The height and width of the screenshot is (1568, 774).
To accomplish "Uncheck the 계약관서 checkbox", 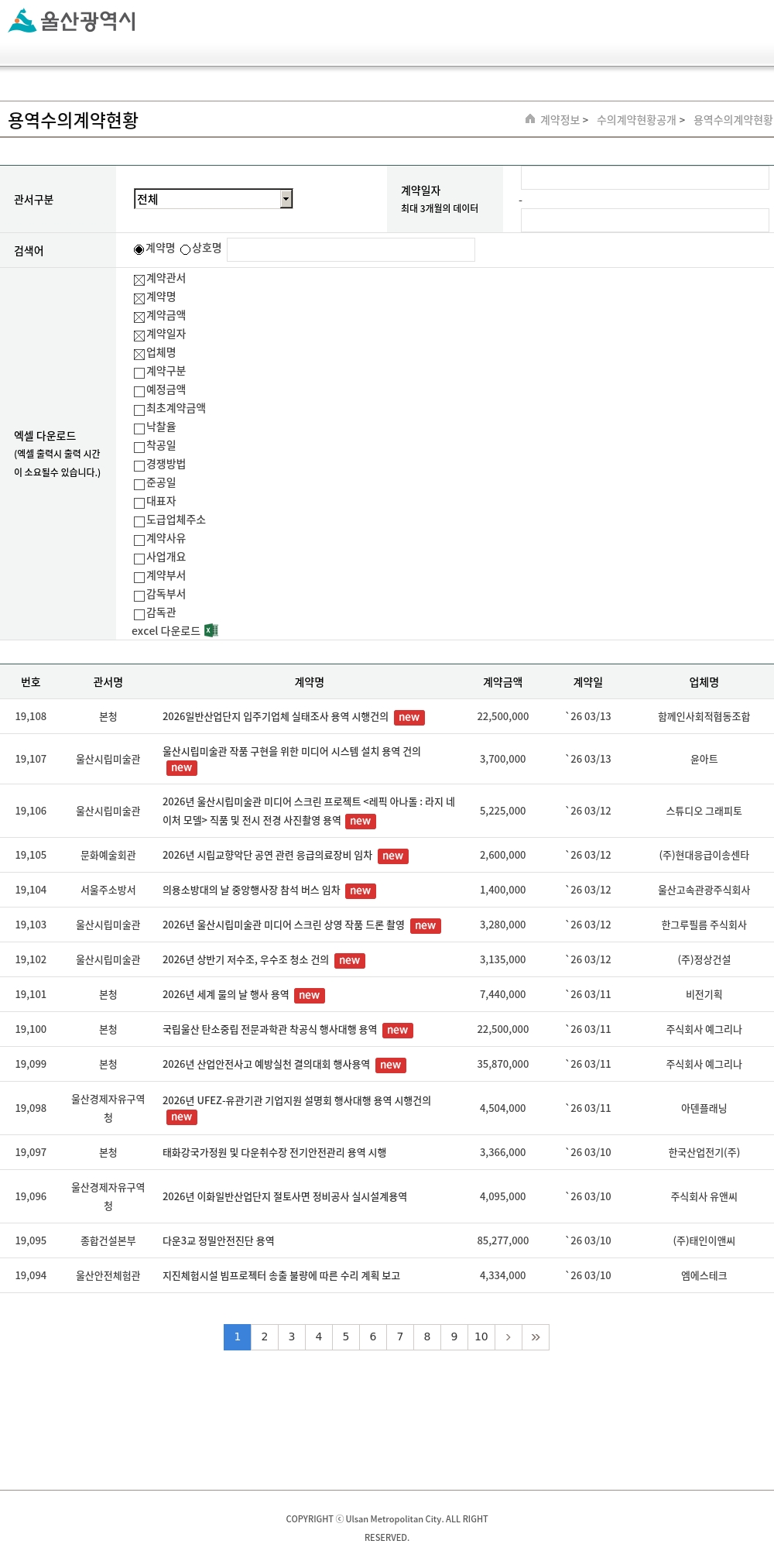I will 139,280.
